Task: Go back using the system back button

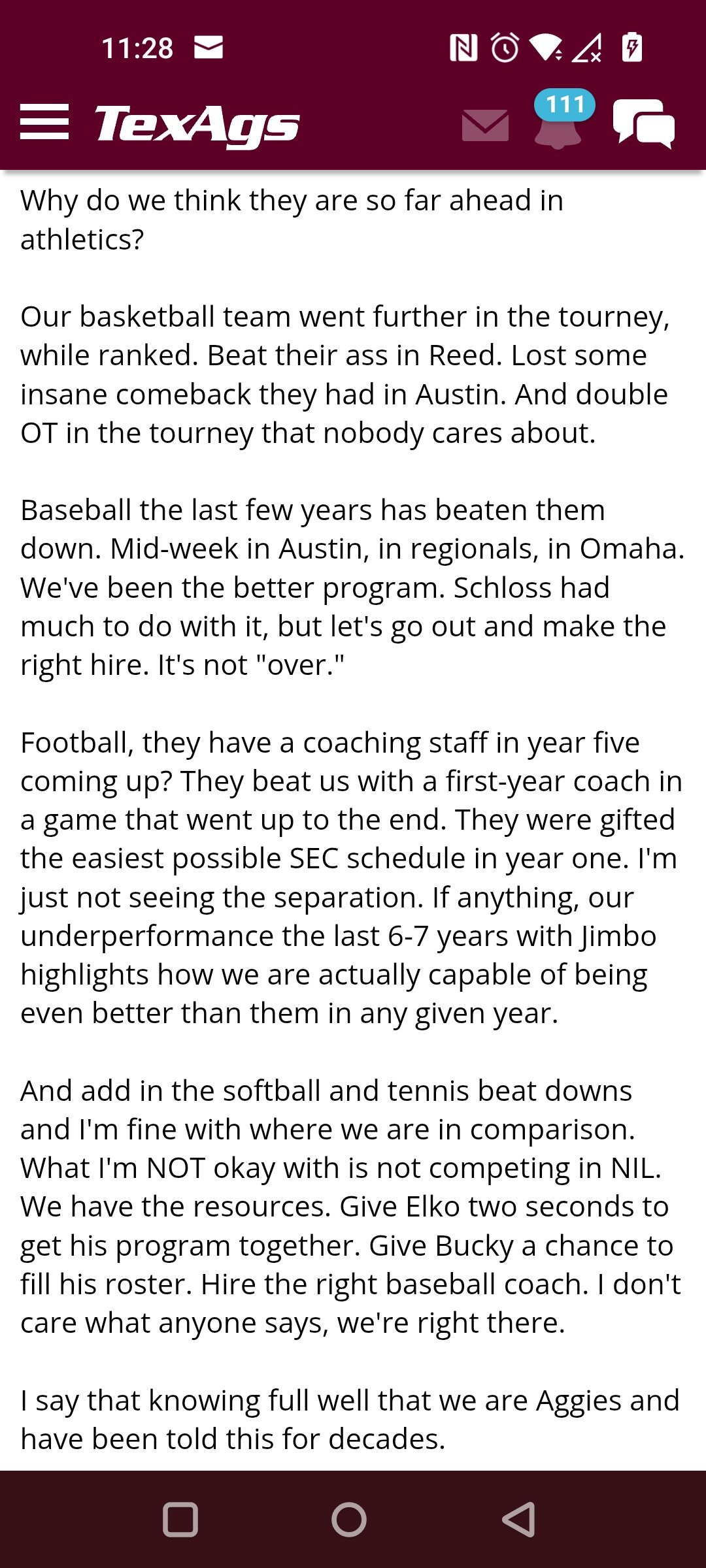Action: [x=519, y=1519]
